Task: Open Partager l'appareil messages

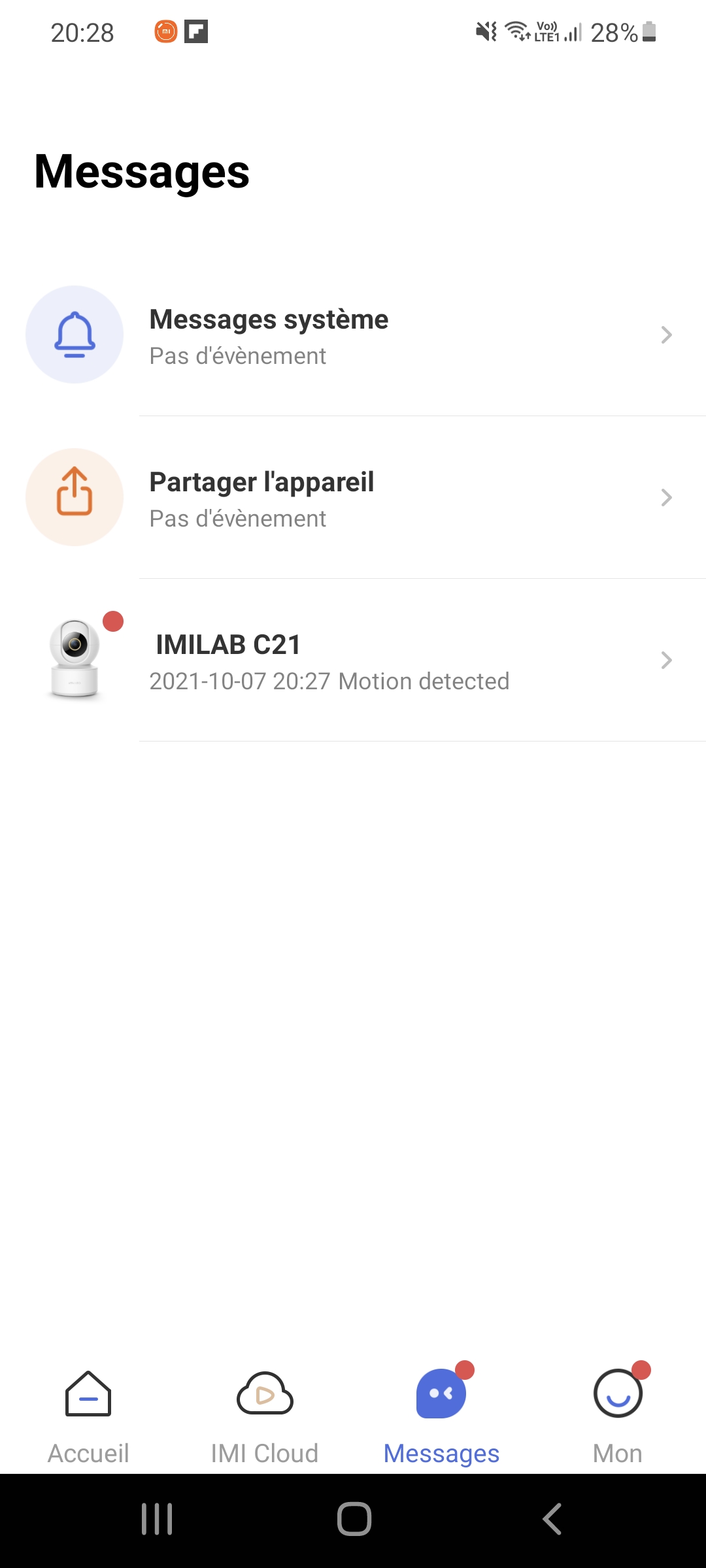Action: (x=353, y=498)
